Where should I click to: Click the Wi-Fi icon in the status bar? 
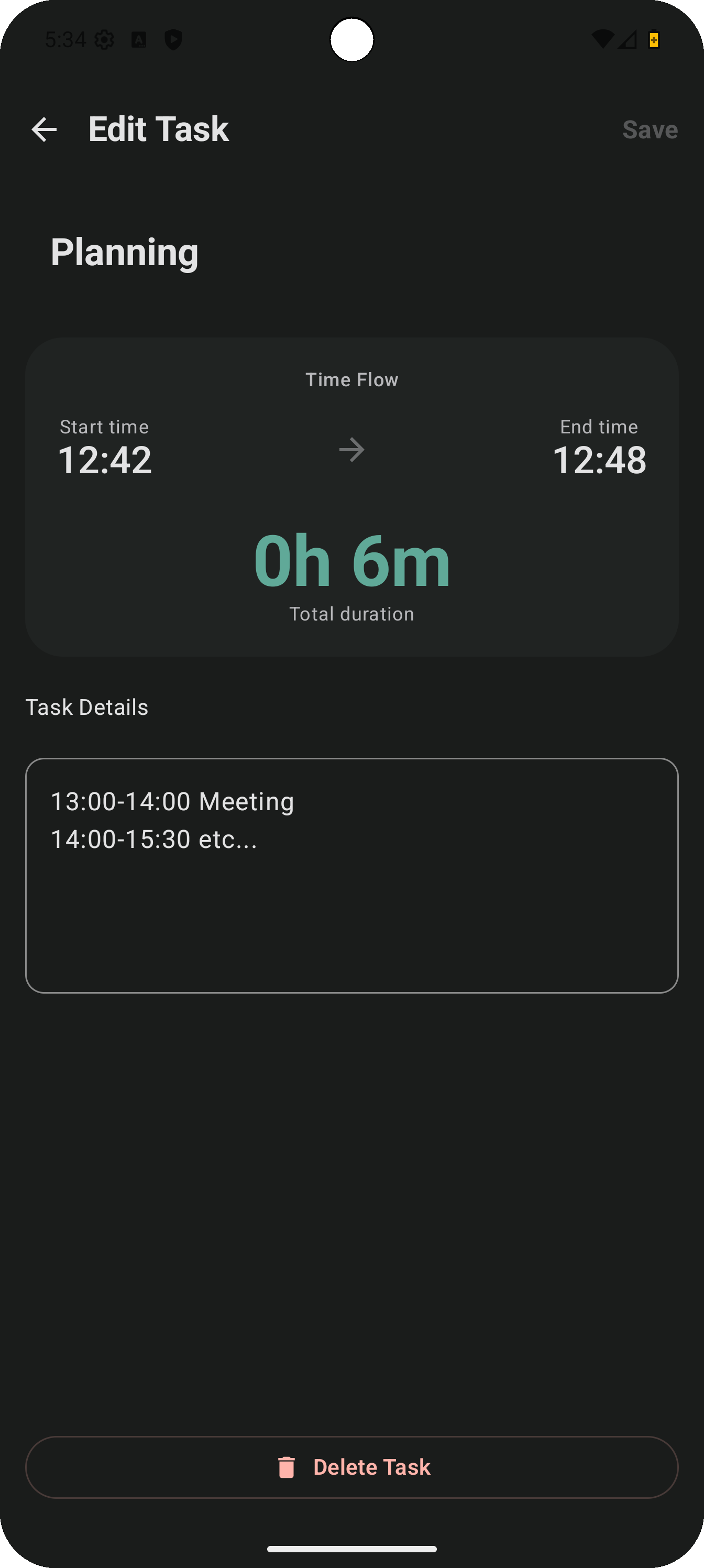click(x=603, y=39)
